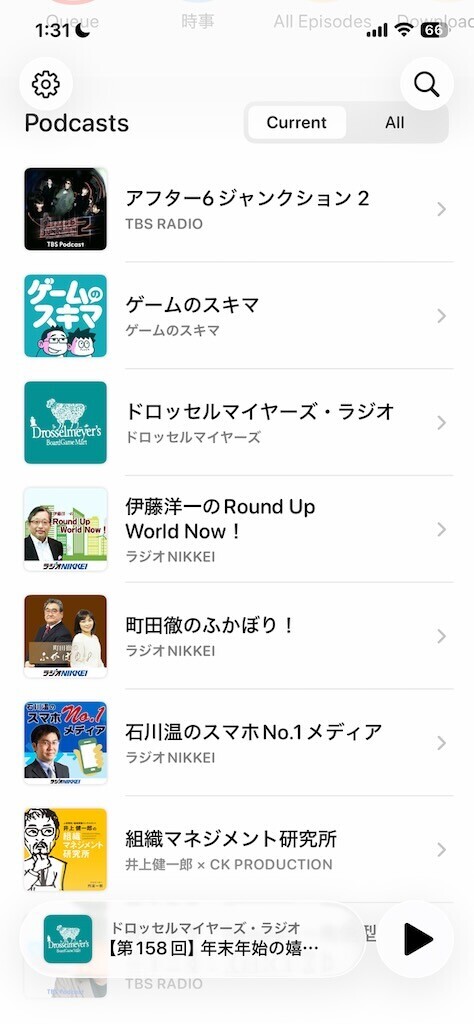Expand the mini player for 第158回

coord(193,939)
